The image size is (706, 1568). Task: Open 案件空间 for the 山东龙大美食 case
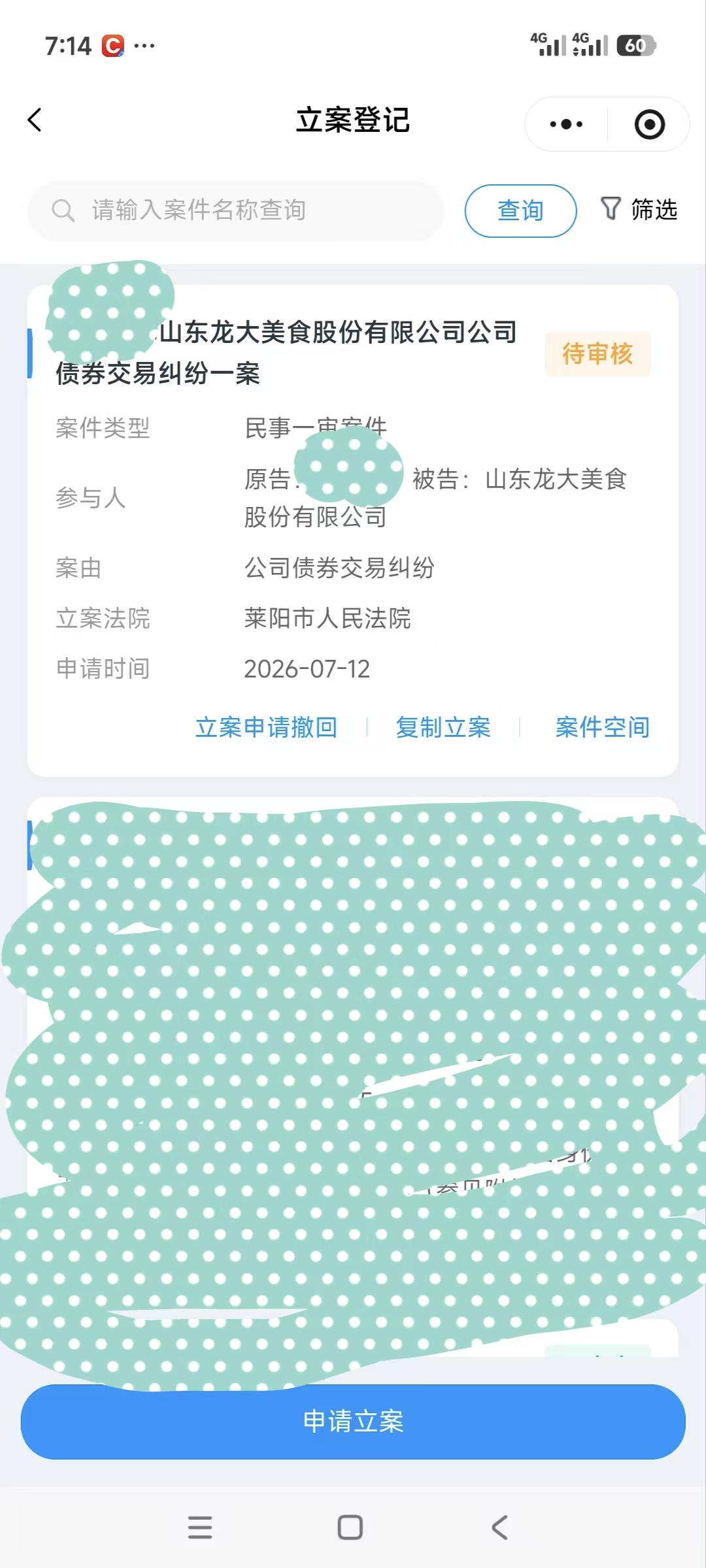click(602, 727)
